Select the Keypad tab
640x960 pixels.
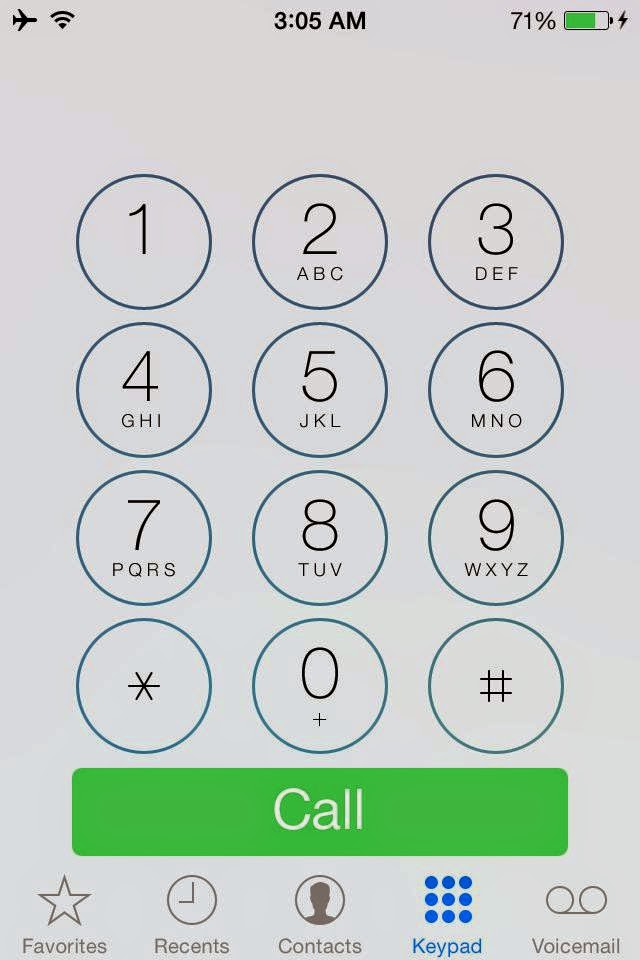[447, 915]
